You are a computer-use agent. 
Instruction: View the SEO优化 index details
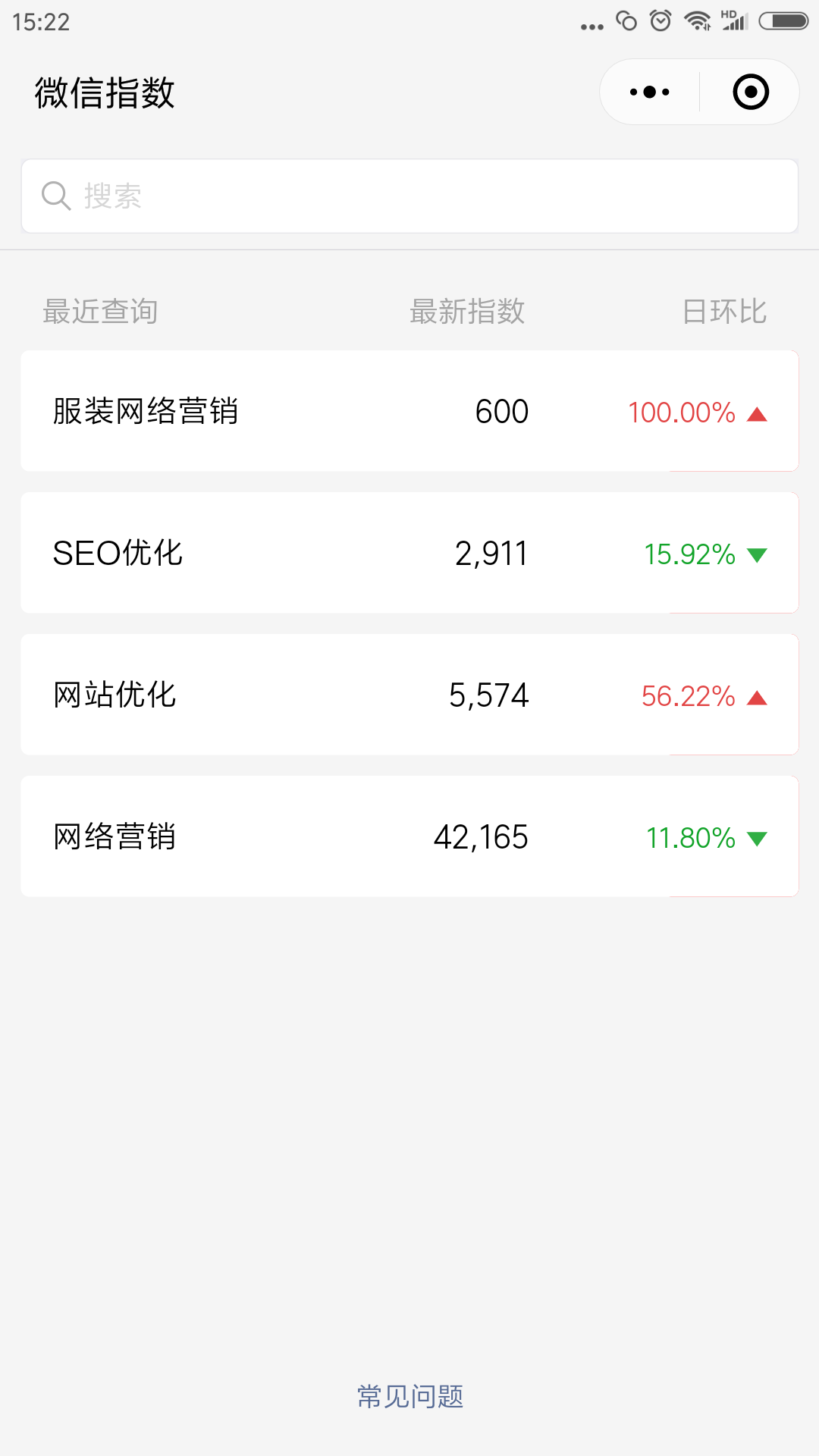[x=409, y=553]
